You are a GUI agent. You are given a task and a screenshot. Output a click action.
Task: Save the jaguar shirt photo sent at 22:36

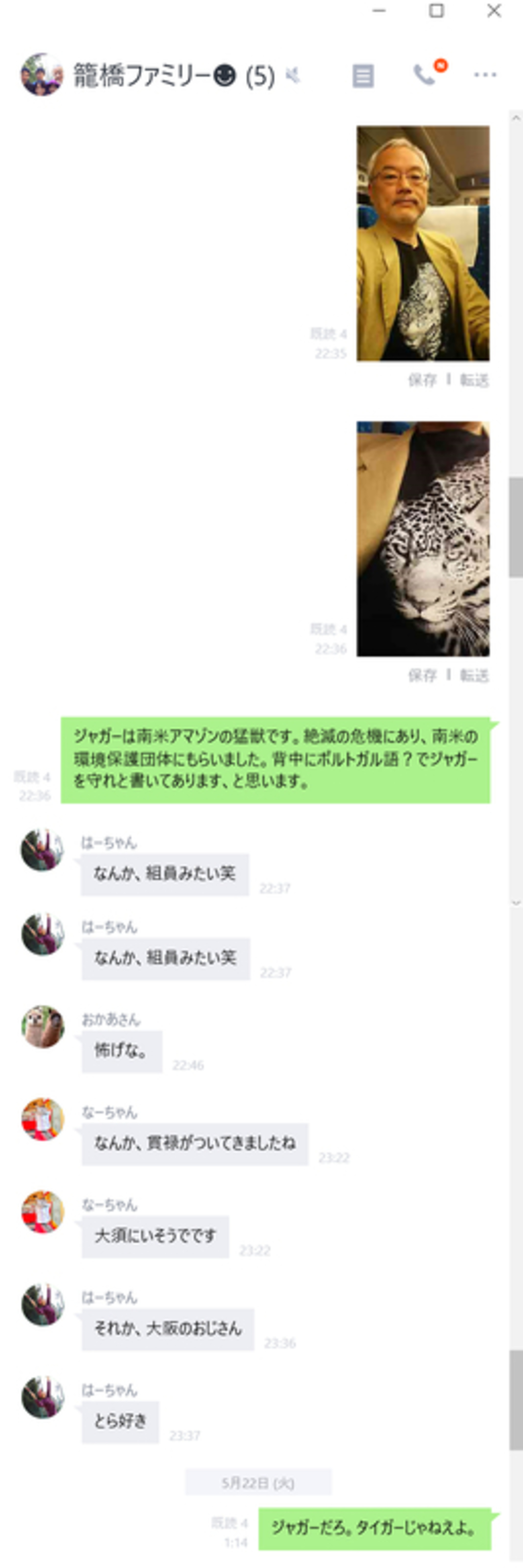click(x=422, y=675)
